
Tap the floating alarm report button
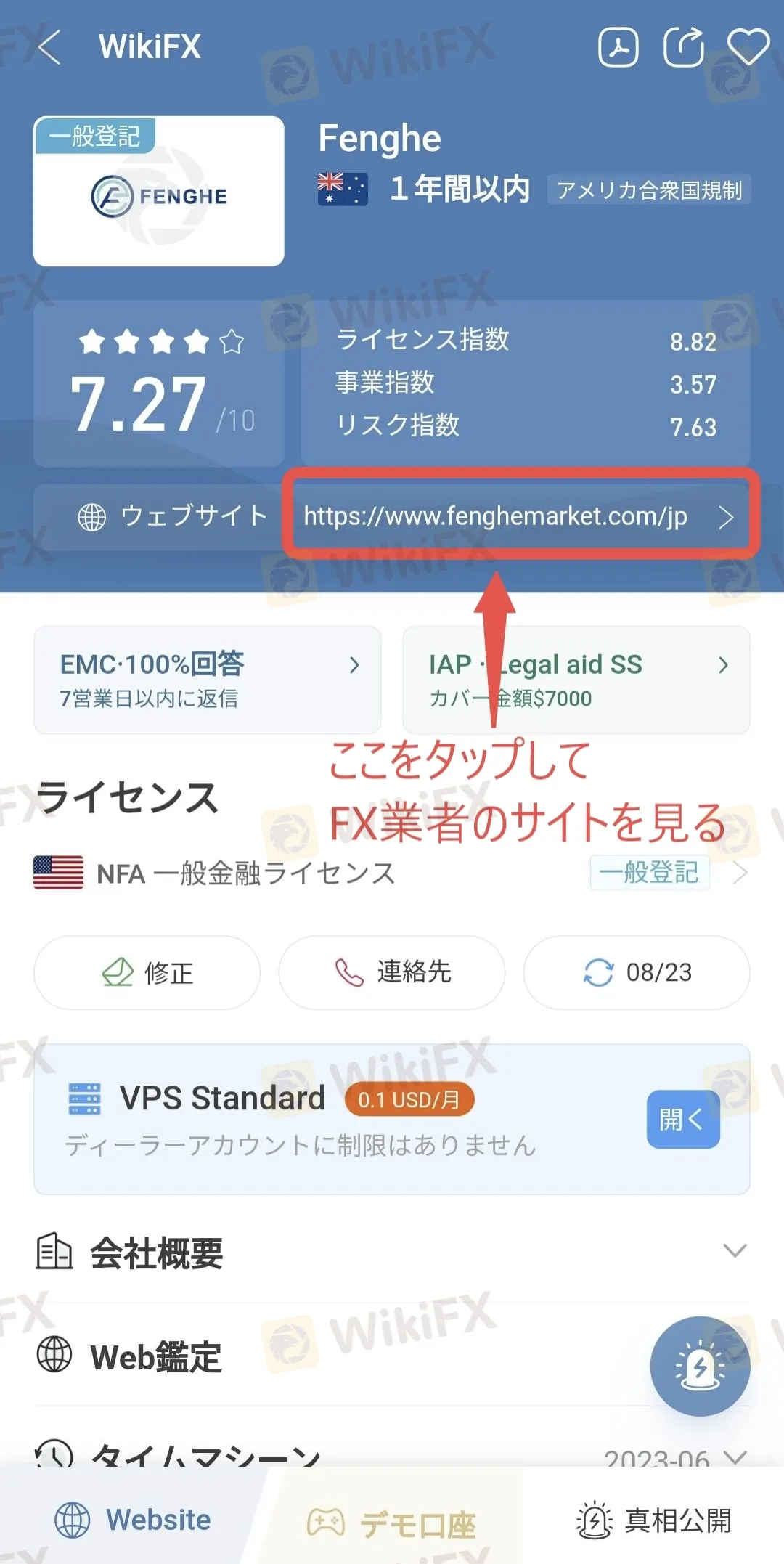[x=700, y=1366]
